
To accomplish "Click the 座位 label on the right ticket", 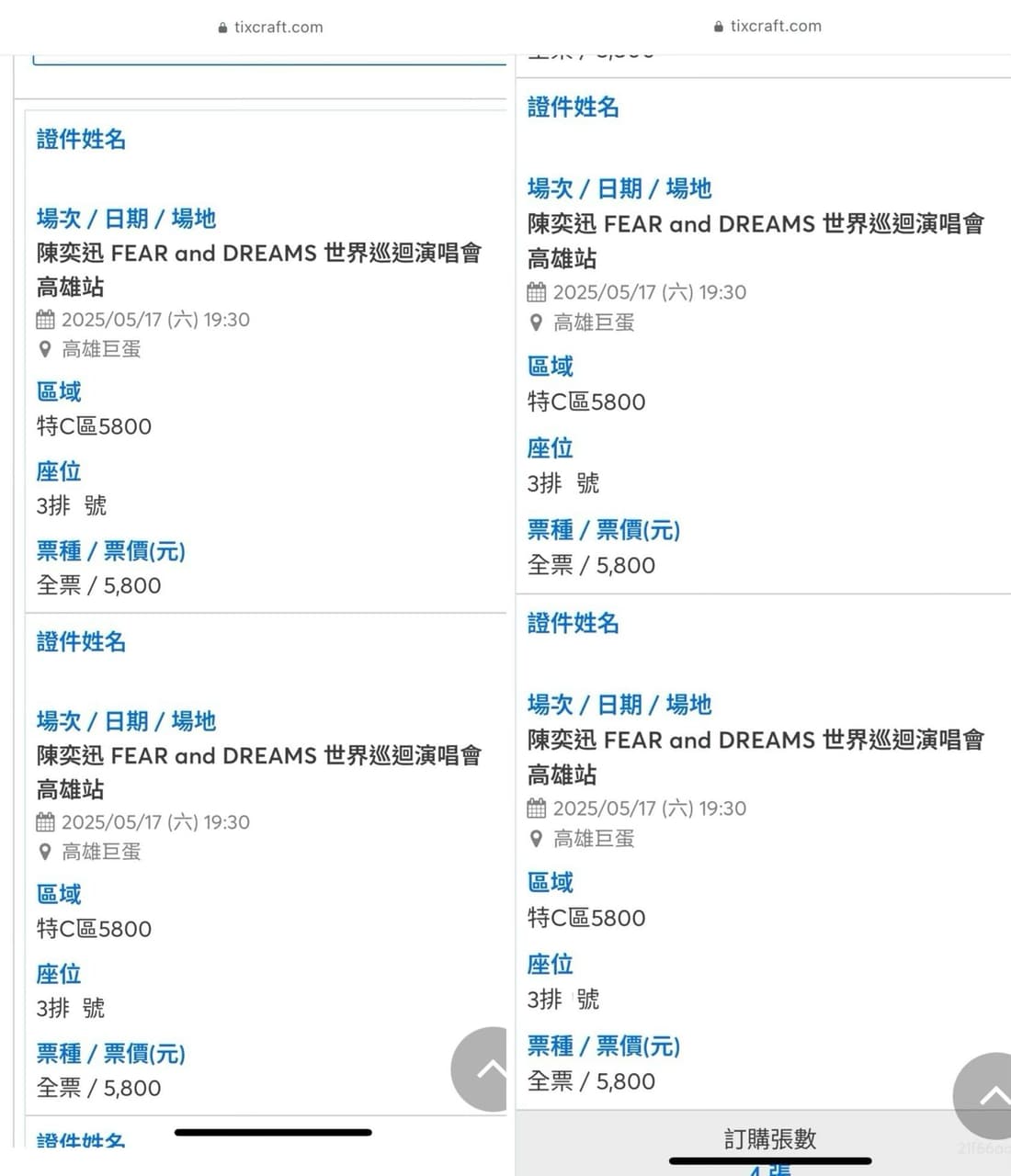I will (x=550, y=448).
